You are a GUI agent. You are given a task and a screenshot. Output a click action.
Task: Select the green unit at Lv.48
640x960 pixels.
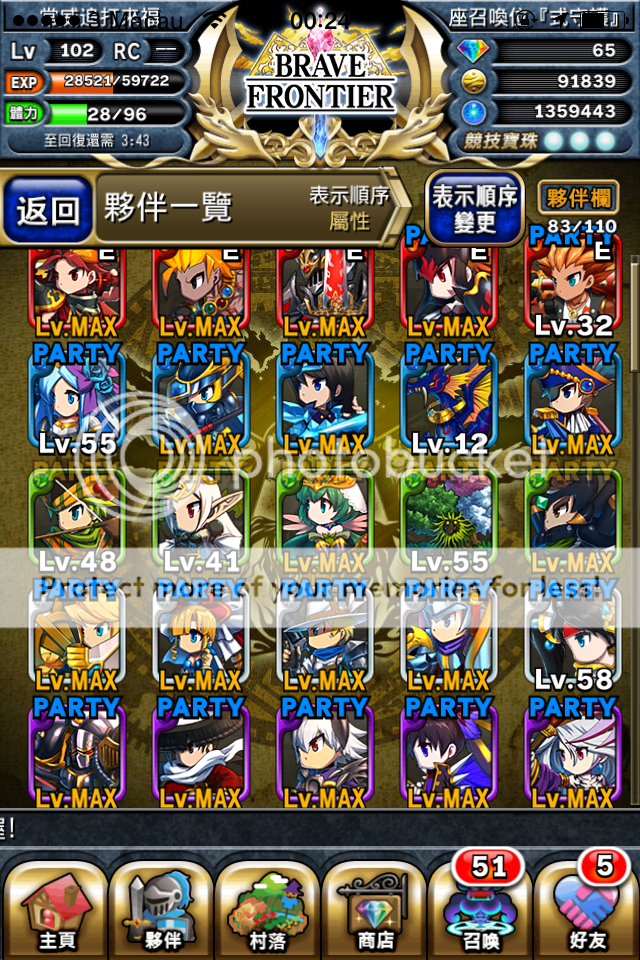point(76,520)
